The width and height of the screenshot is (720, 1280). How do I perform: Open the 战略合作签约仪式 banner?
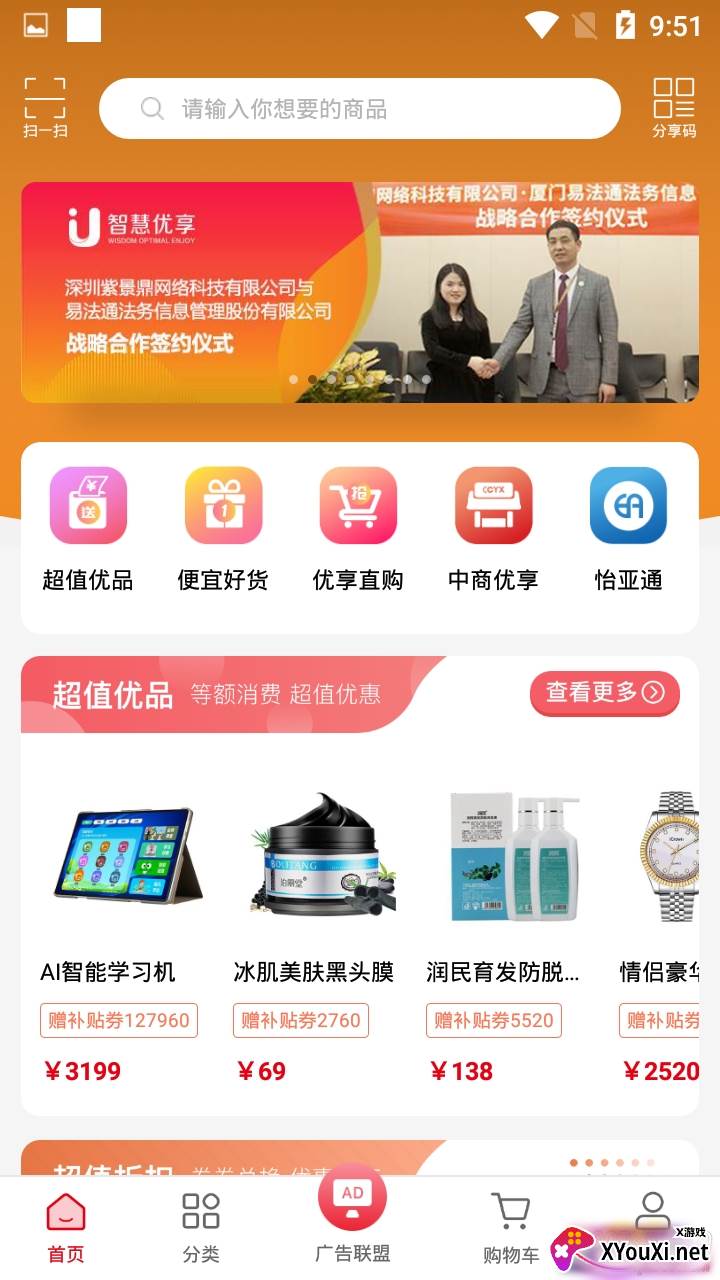tap(360, 292)
